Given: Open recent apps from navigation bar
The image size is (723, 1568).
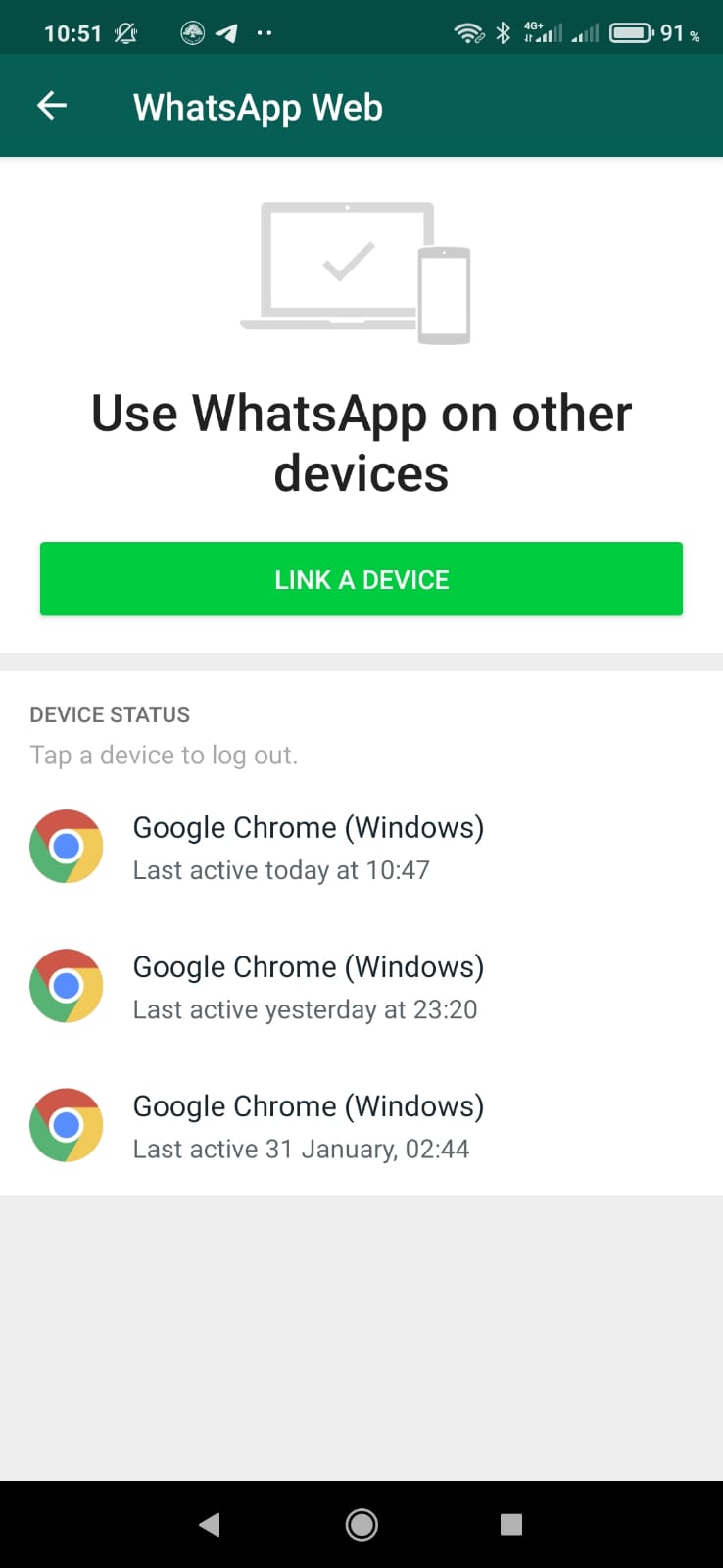Looking at the screenshot, I should tap(510, 1524).
